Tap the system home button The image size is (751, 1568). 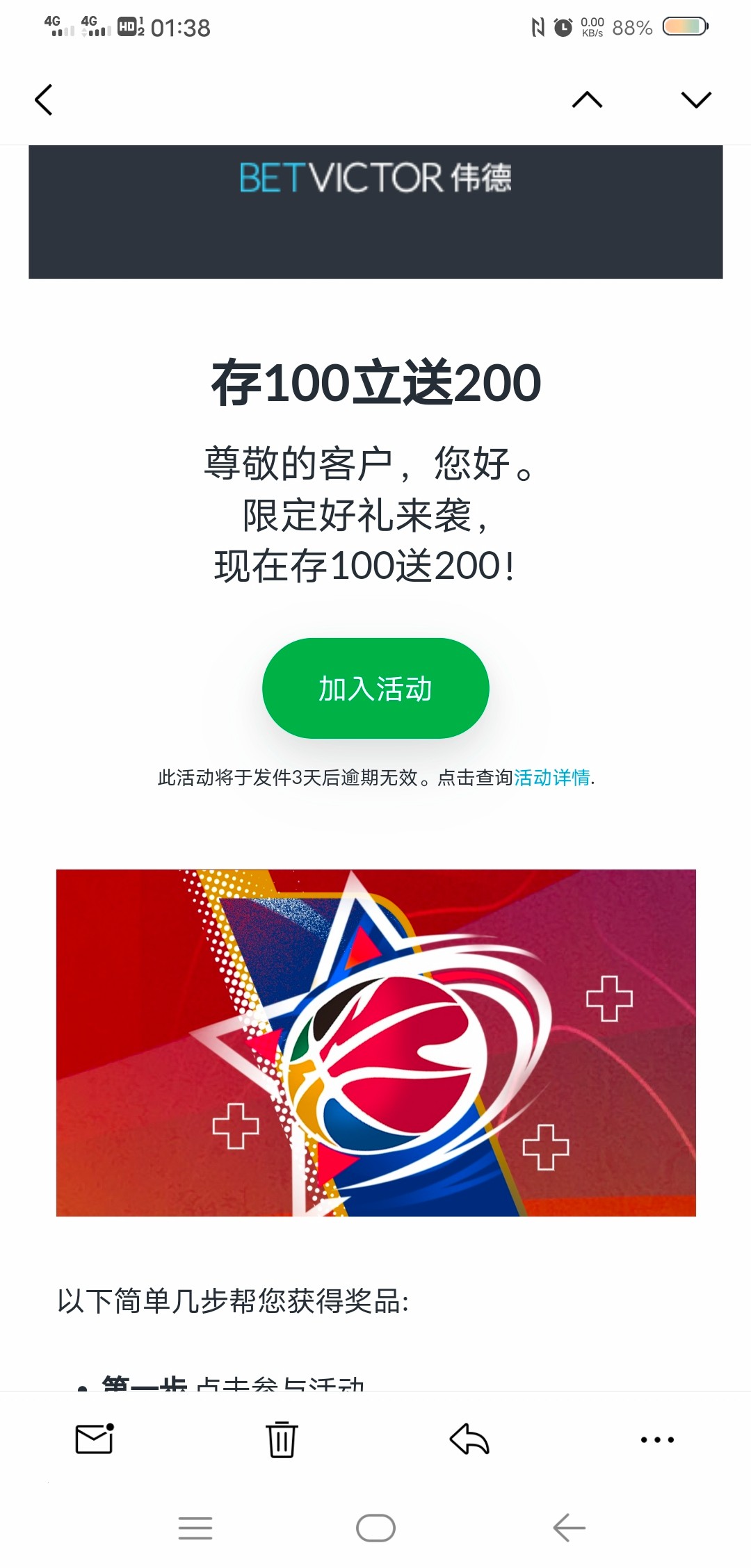coord(375,1528)
